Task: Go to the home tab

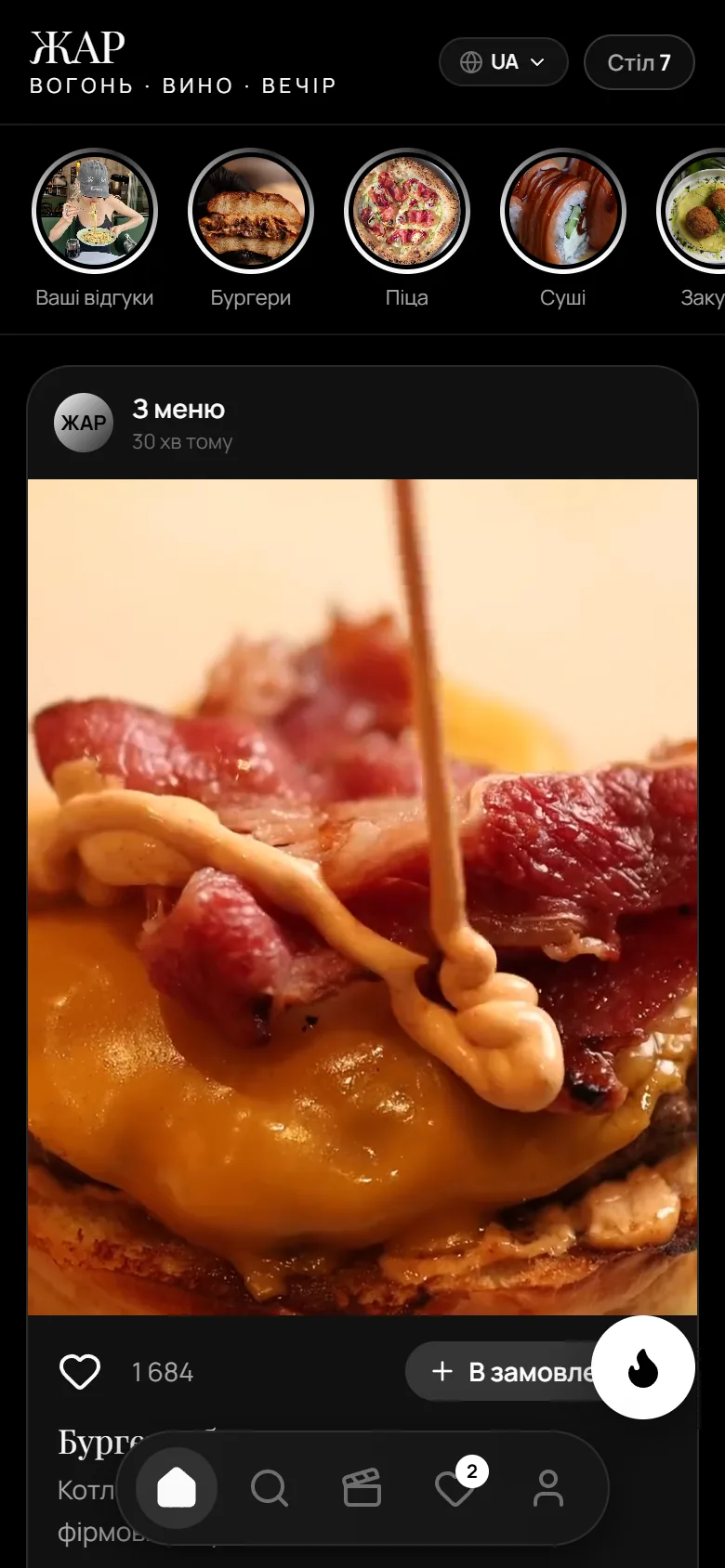Action: 177,1488
